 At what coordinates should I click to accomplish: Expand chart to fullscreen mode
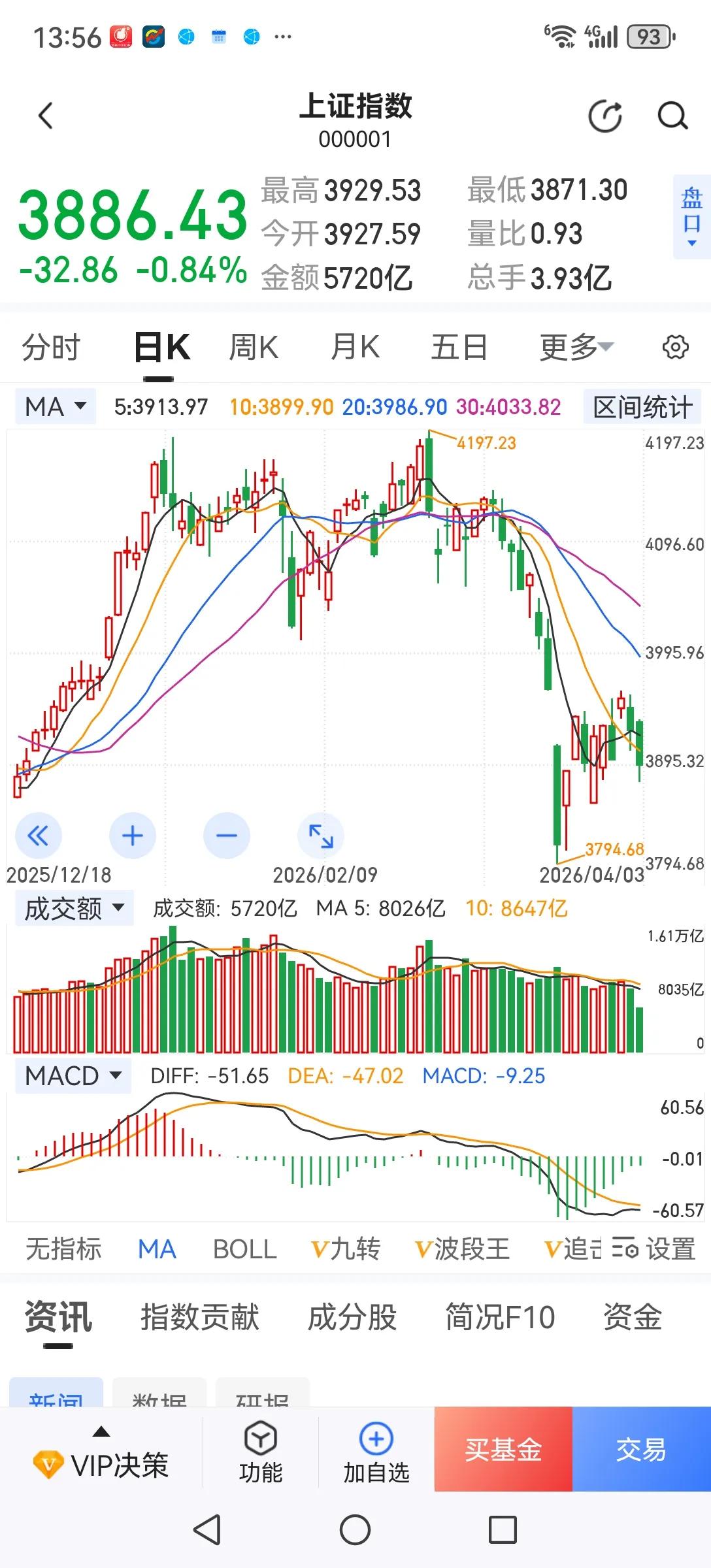pyautogui.click(x=320, y=835)
